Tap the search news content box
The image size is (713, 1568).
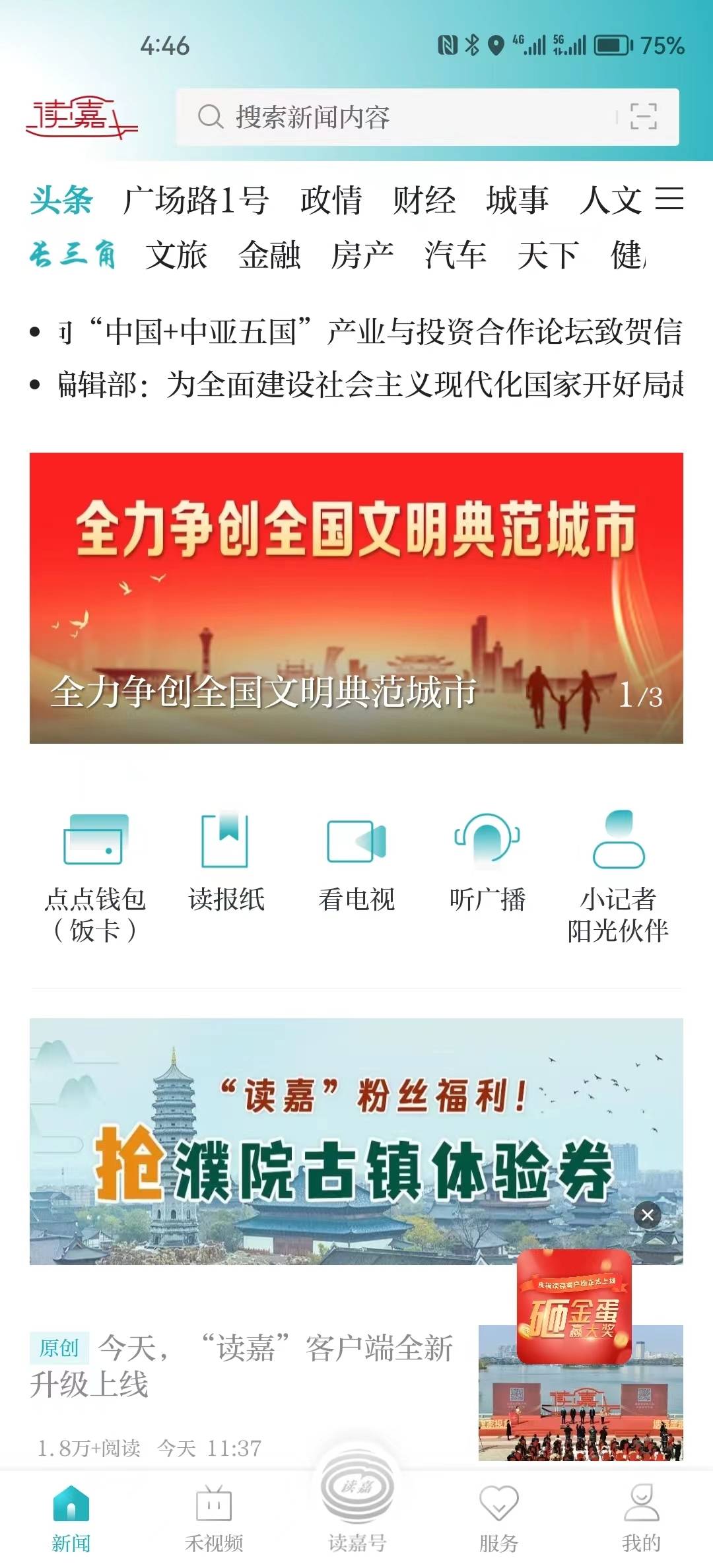pos(396,117)
